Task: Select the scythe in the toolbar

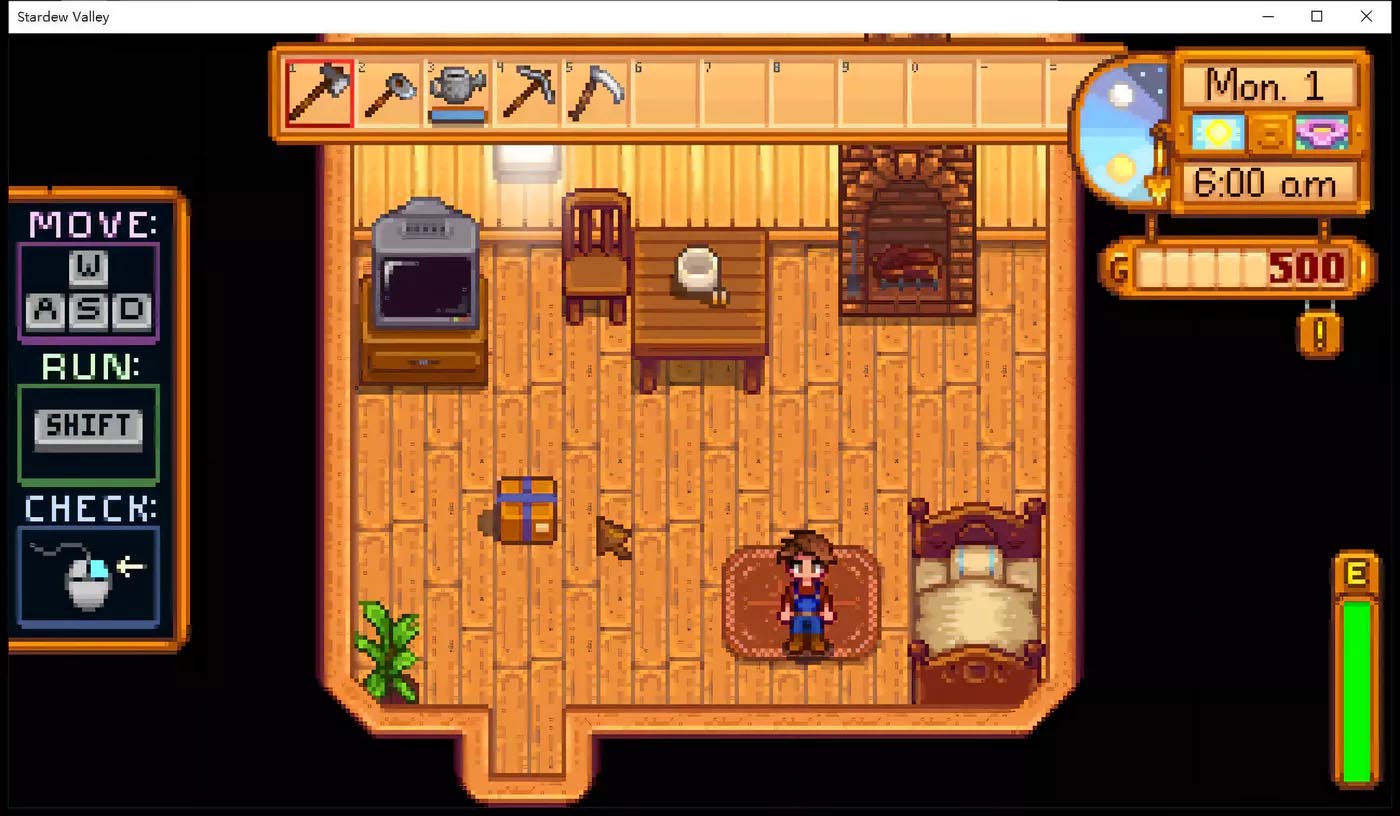Action: (596, 92)
